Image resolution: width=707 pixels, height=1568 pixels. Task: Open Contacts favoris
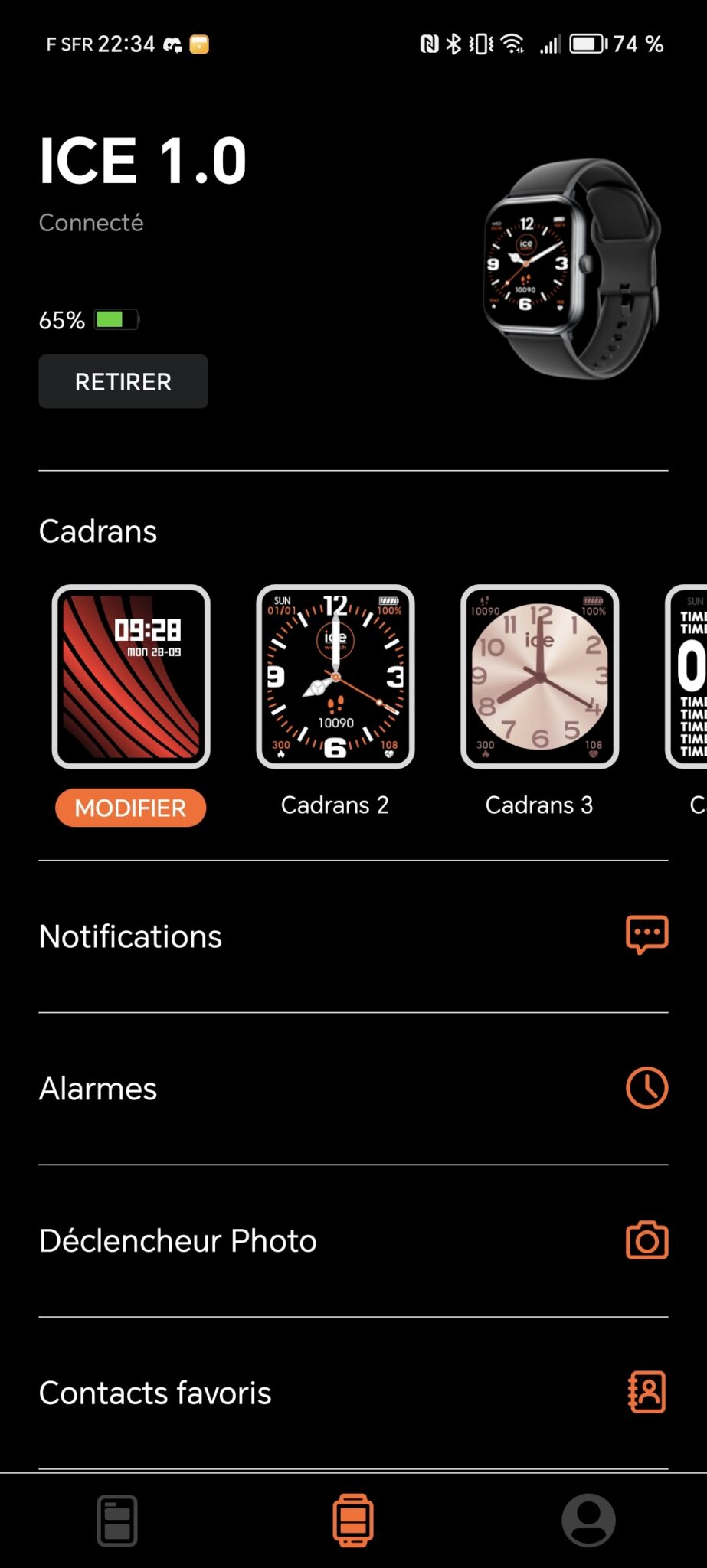[x=353, y=1393]
